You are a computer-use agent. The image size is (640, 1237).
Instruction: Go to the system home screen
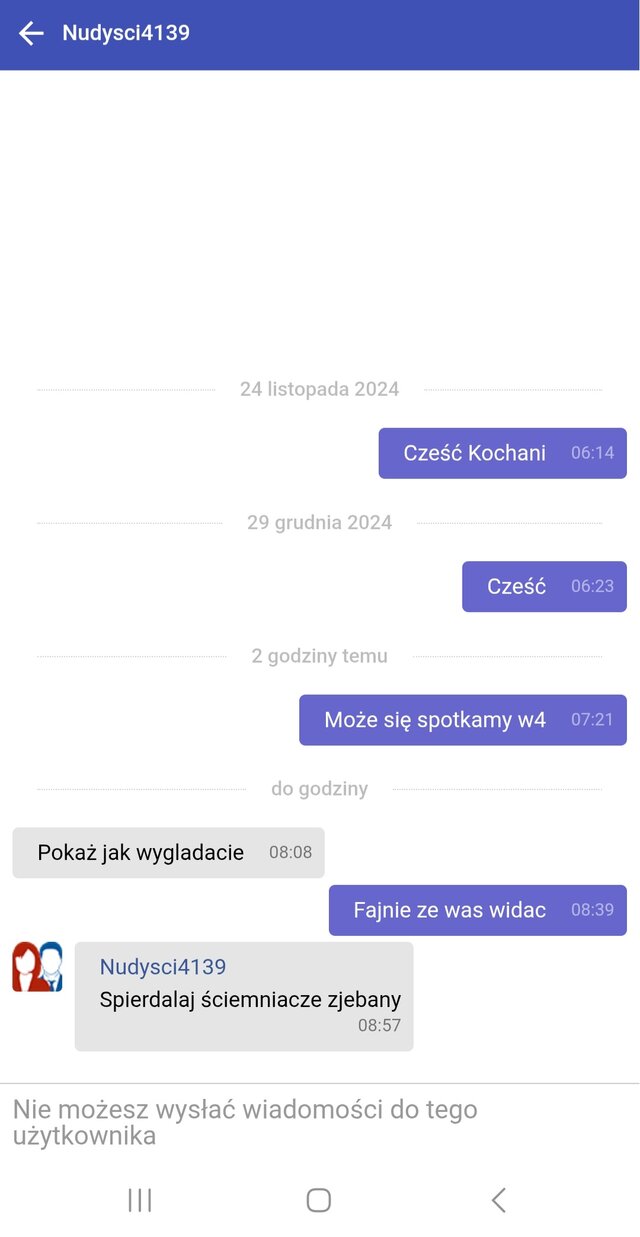[319, 1200]
